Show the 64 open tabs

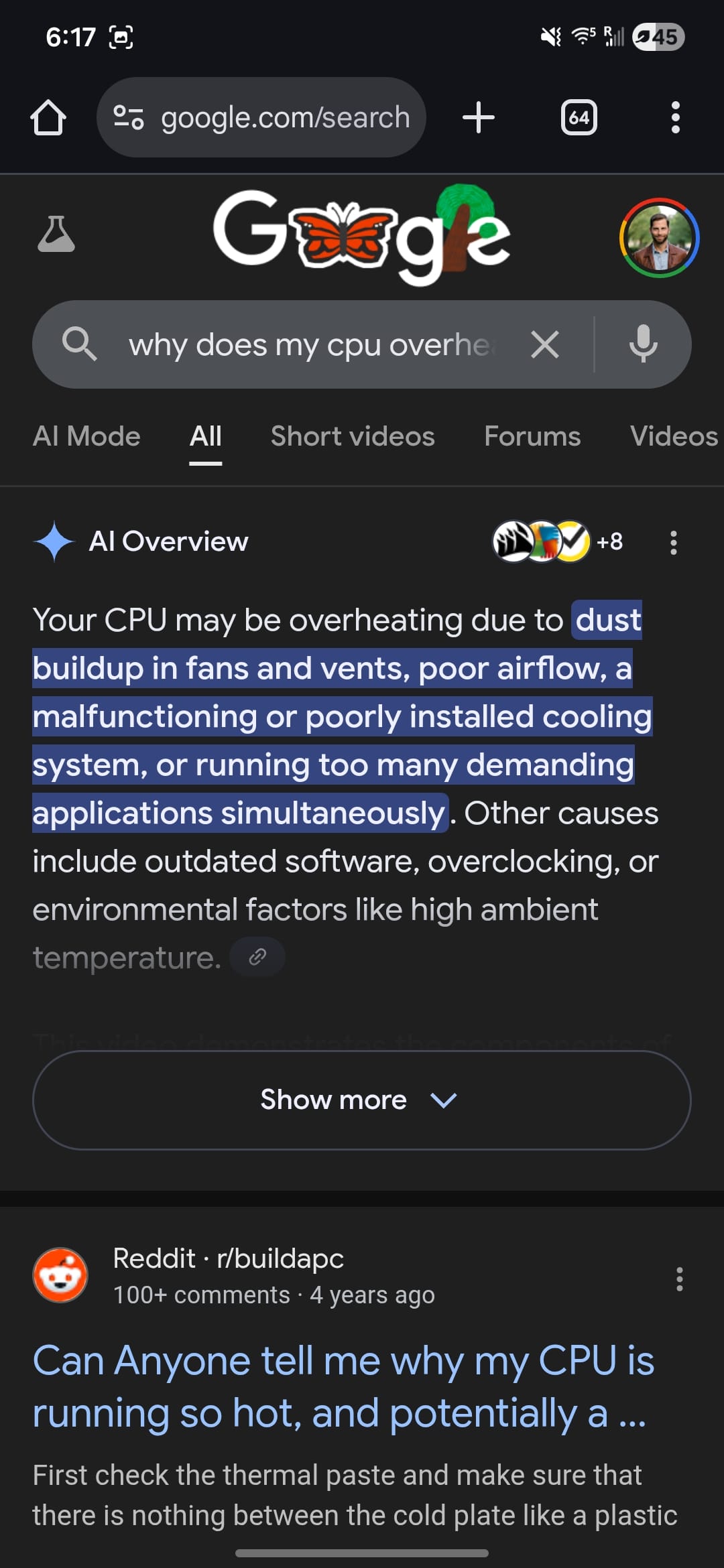[x=579, y=118]
